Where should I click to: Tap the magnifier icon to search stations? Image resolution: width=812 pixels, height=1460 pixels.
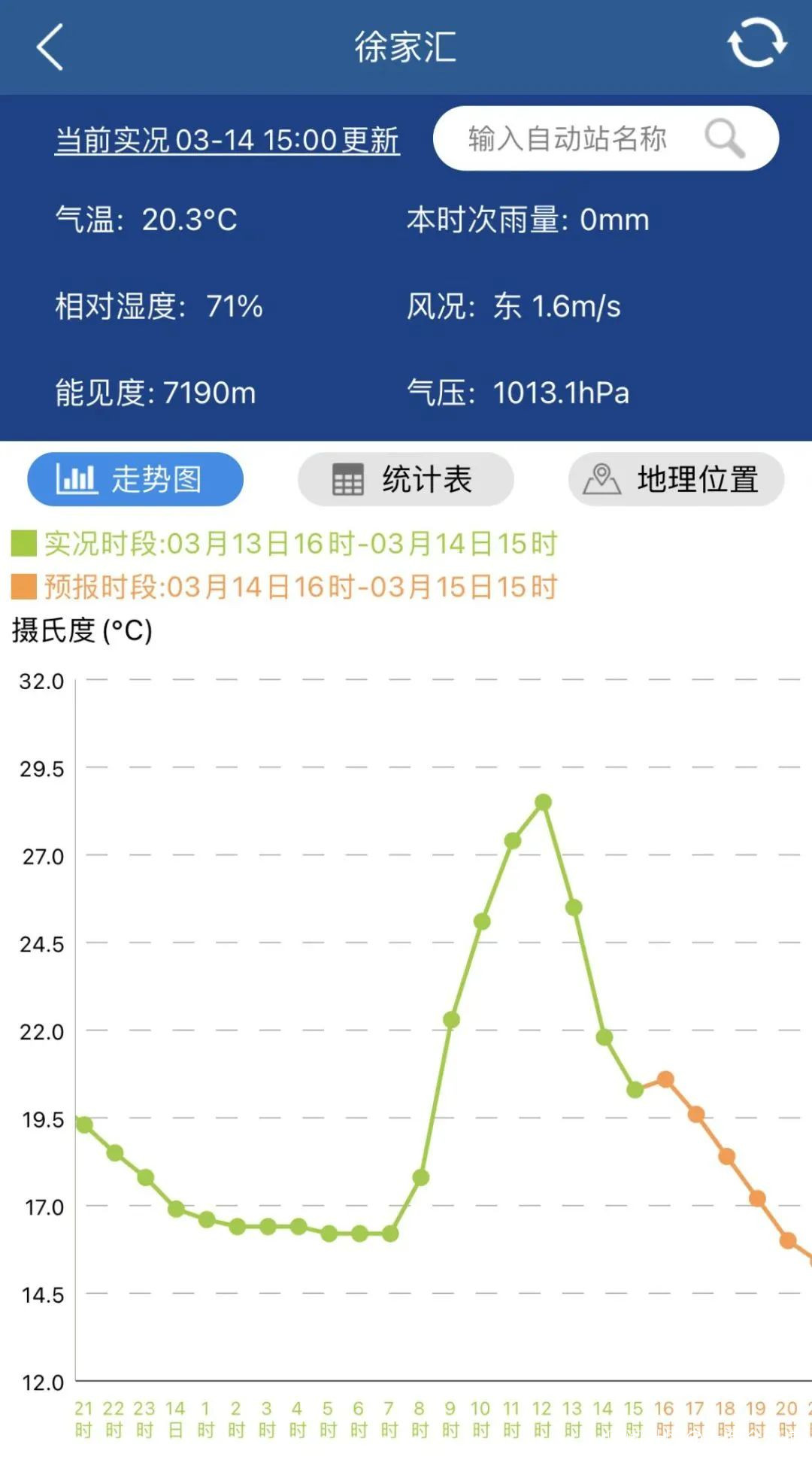pos(724,138)
